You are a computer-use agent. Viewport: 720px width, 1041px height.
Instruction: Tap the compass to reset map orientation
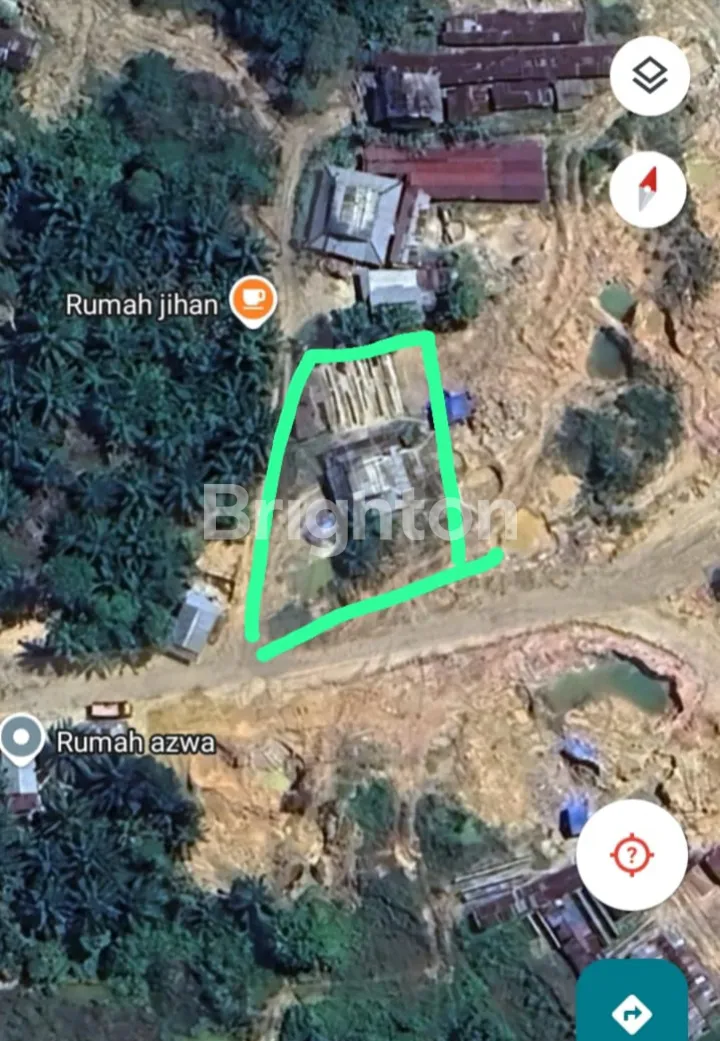[x=648, y=189]
